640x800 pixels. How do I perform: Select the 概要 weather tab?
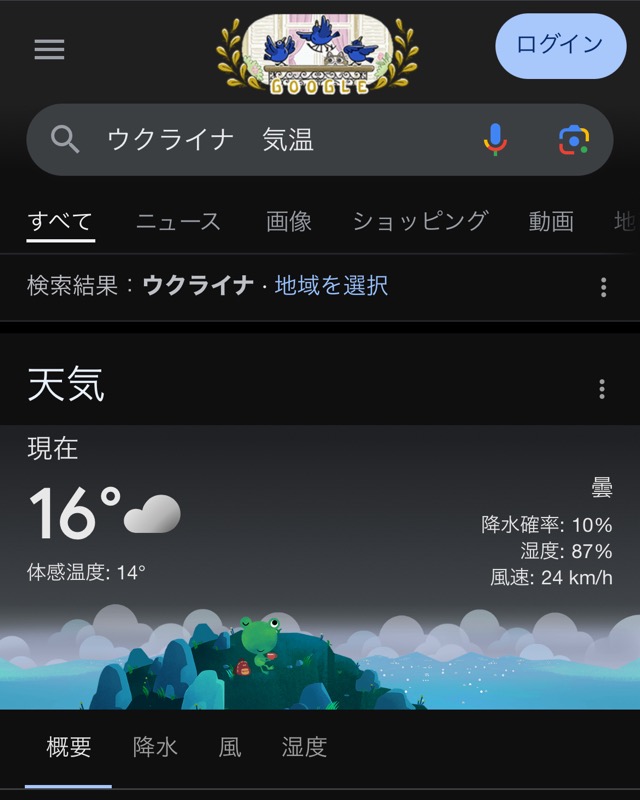click(x=69, y=747)
